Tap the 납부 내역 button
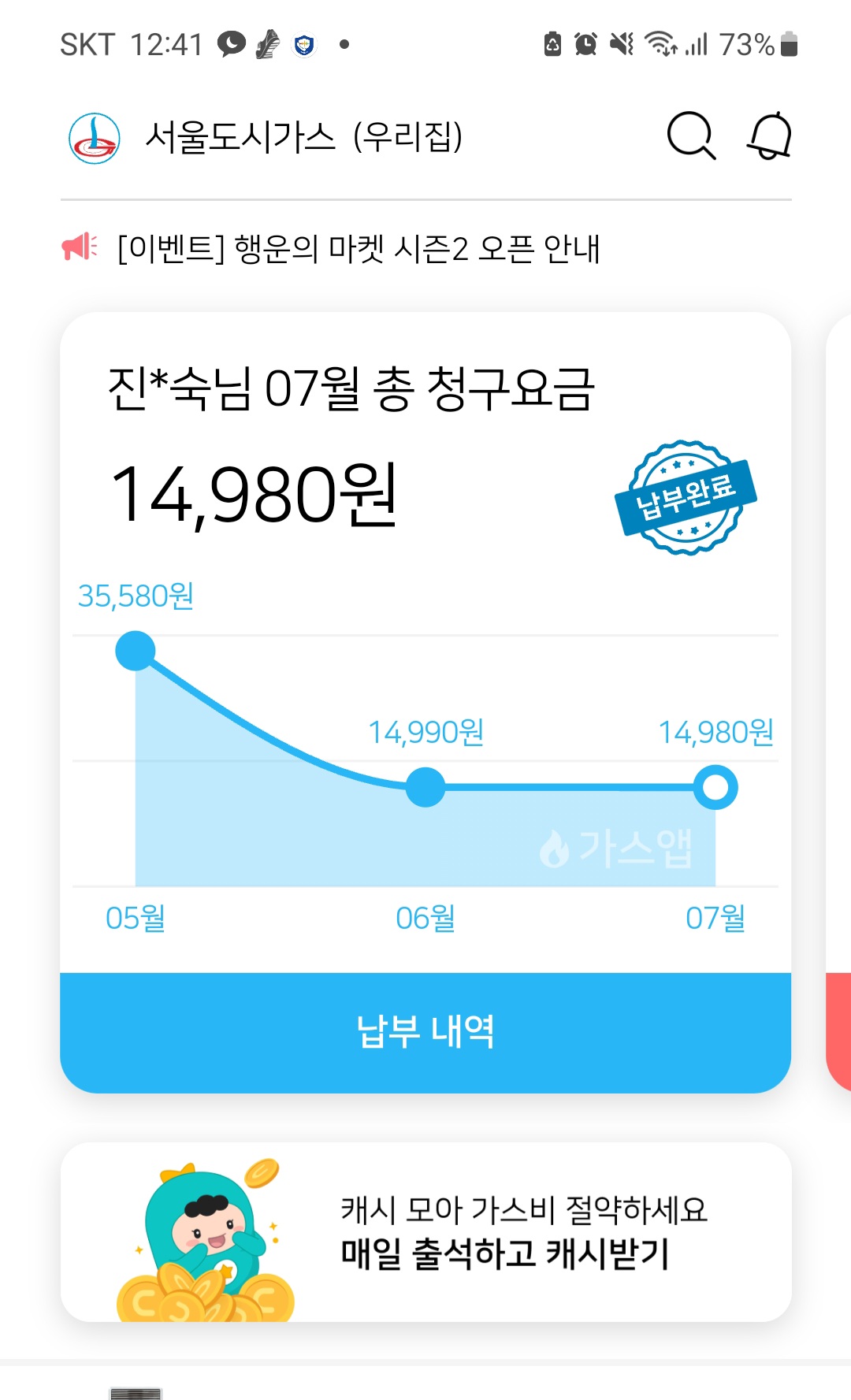851x1400 pixels. pos(425,1032)
